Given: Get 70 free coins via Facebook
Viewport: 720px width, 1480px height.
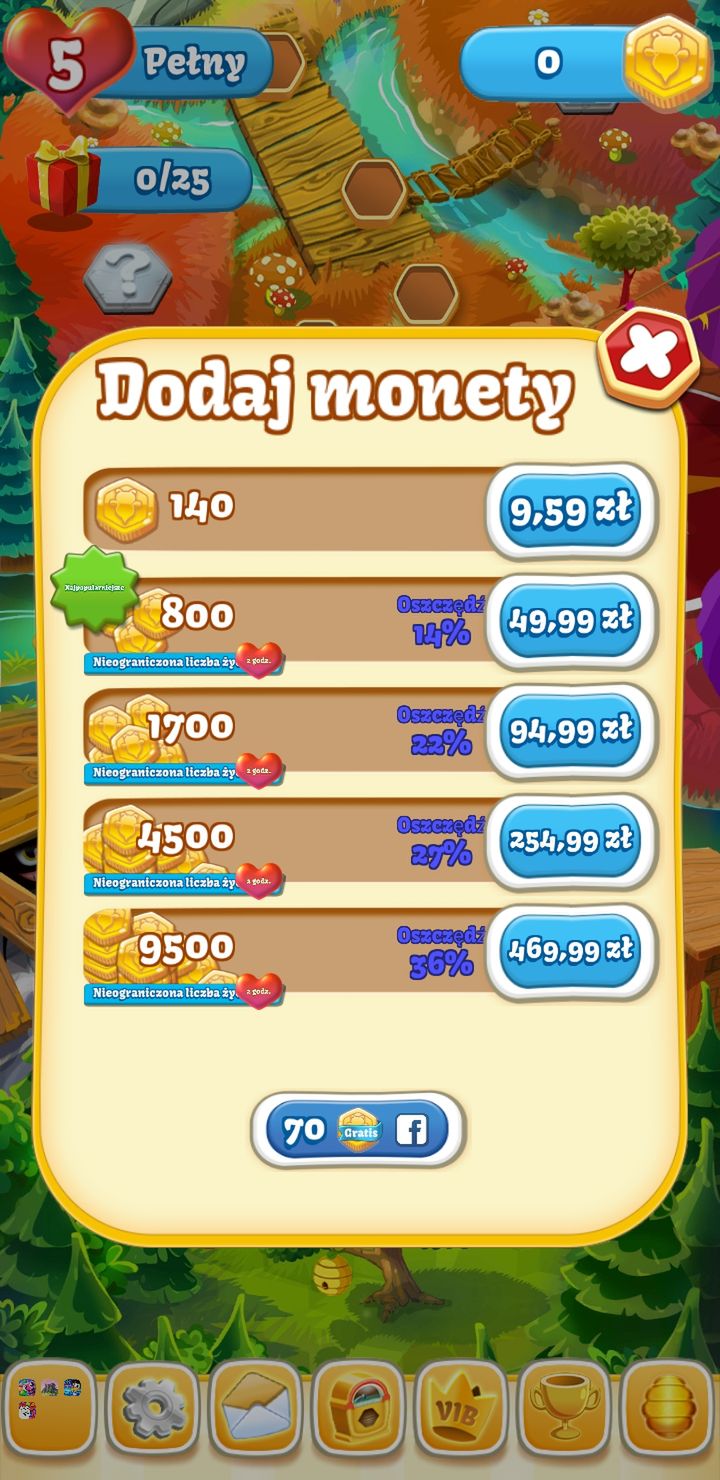Looking at the screenshot, I should (x=358, y=1130).
